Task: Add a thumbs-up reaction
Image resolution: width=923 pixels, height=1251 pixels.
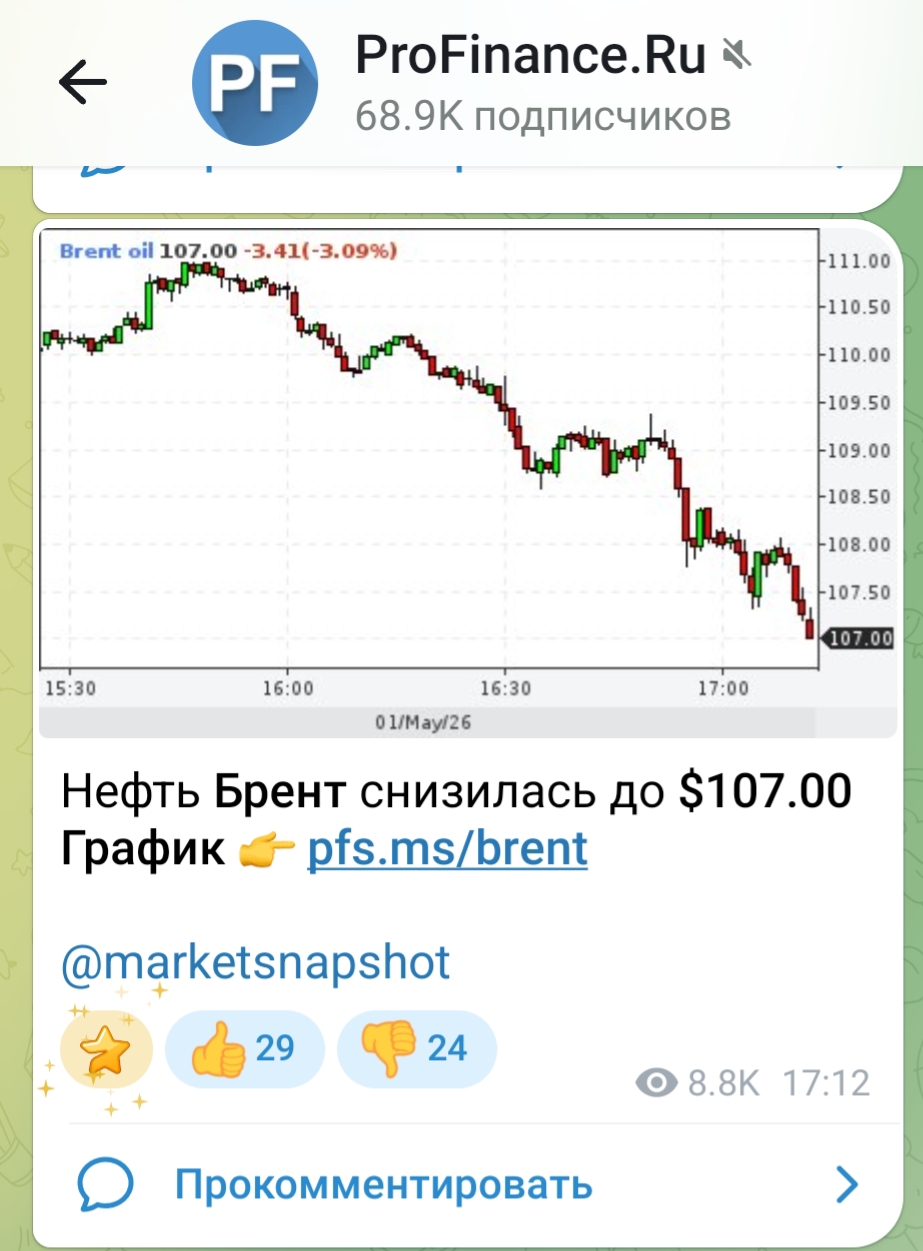Action: (245, 1049)
